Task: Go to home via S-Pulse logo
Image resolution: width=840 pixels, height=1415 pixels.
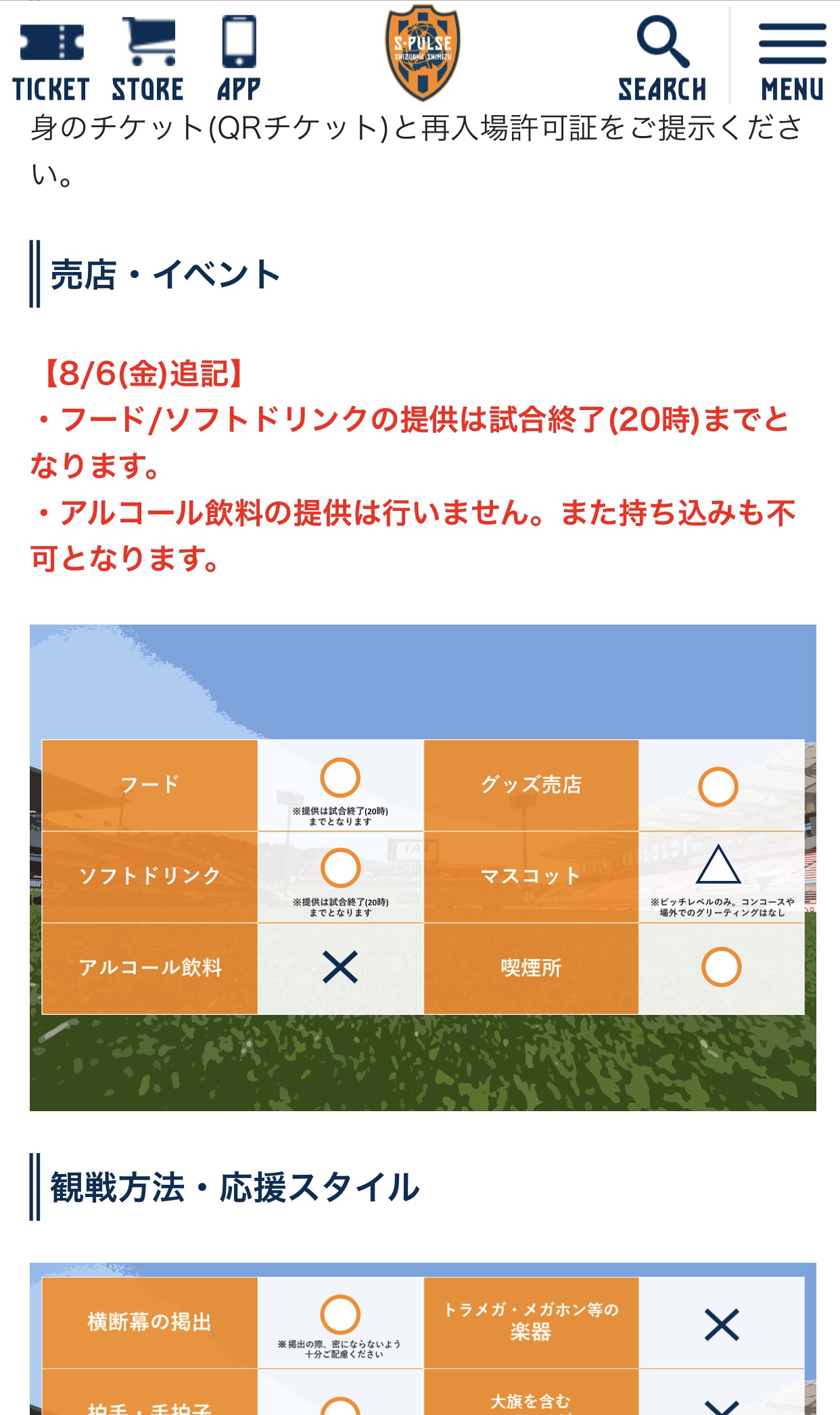Action: point(423,53)
